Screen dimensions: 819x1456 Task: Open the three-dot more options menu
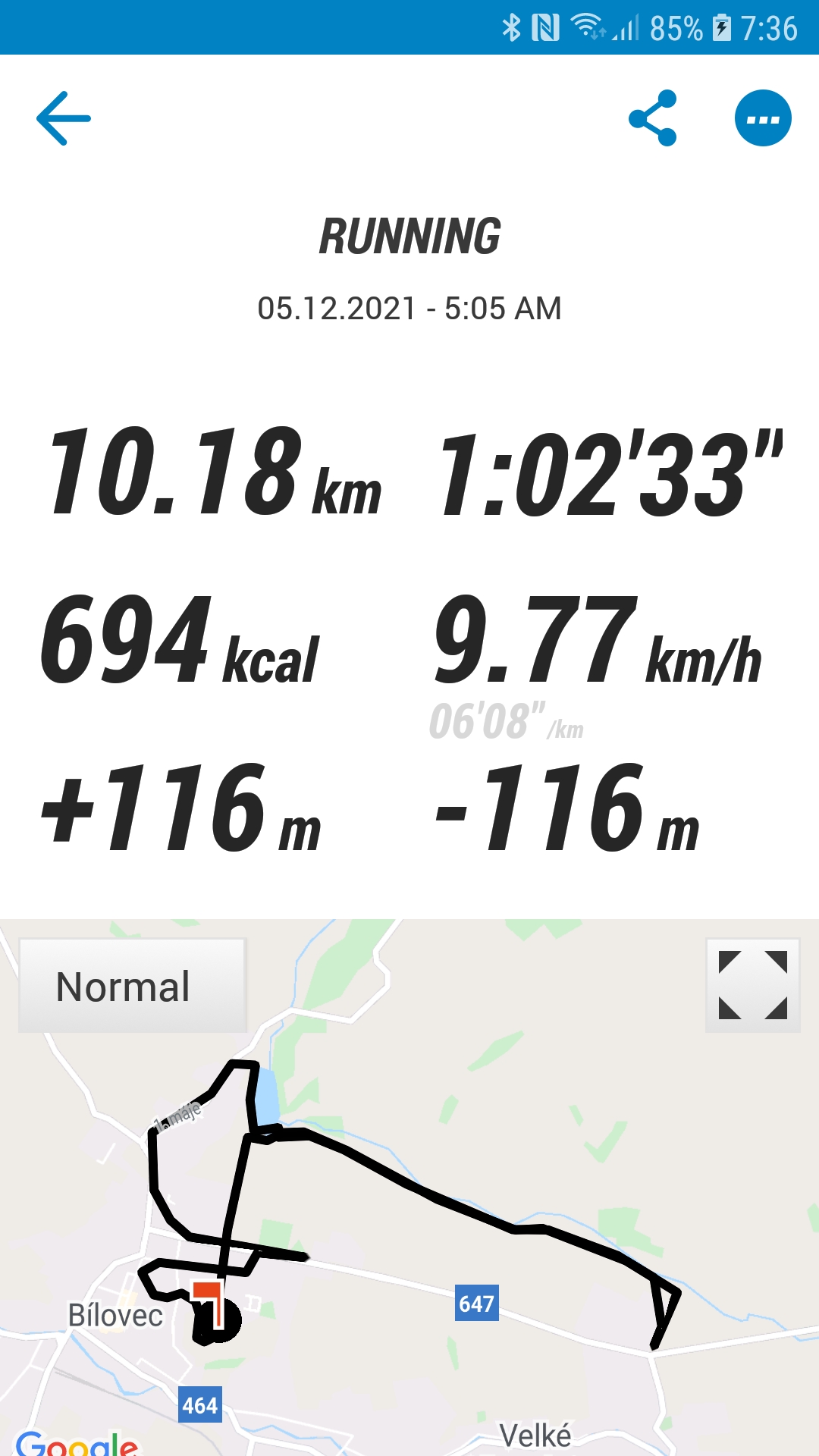point(763,118)
